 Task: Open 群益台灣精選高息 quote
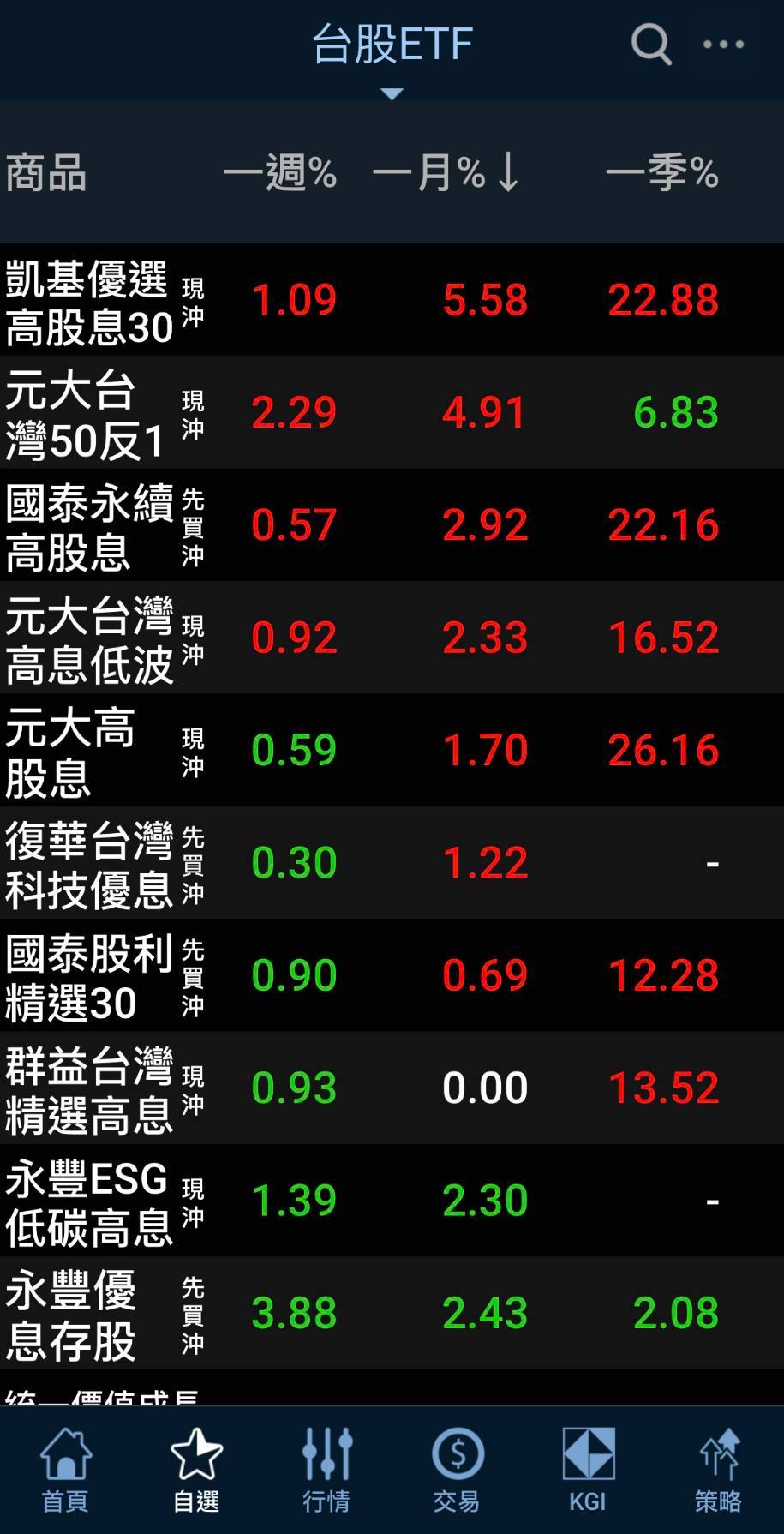coord(88,1089)
